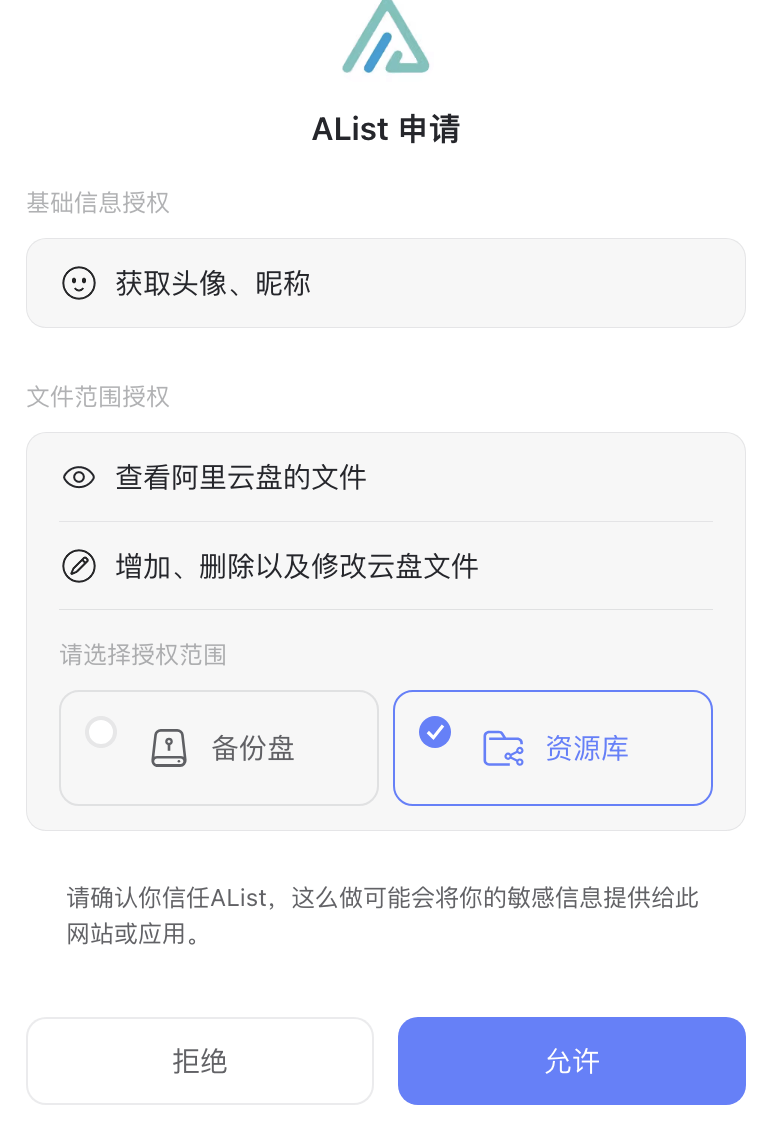Open the 请选择授权范围 options area
Image resolution: width=768 pixels, height=1128 pixels.
[143, 654]
